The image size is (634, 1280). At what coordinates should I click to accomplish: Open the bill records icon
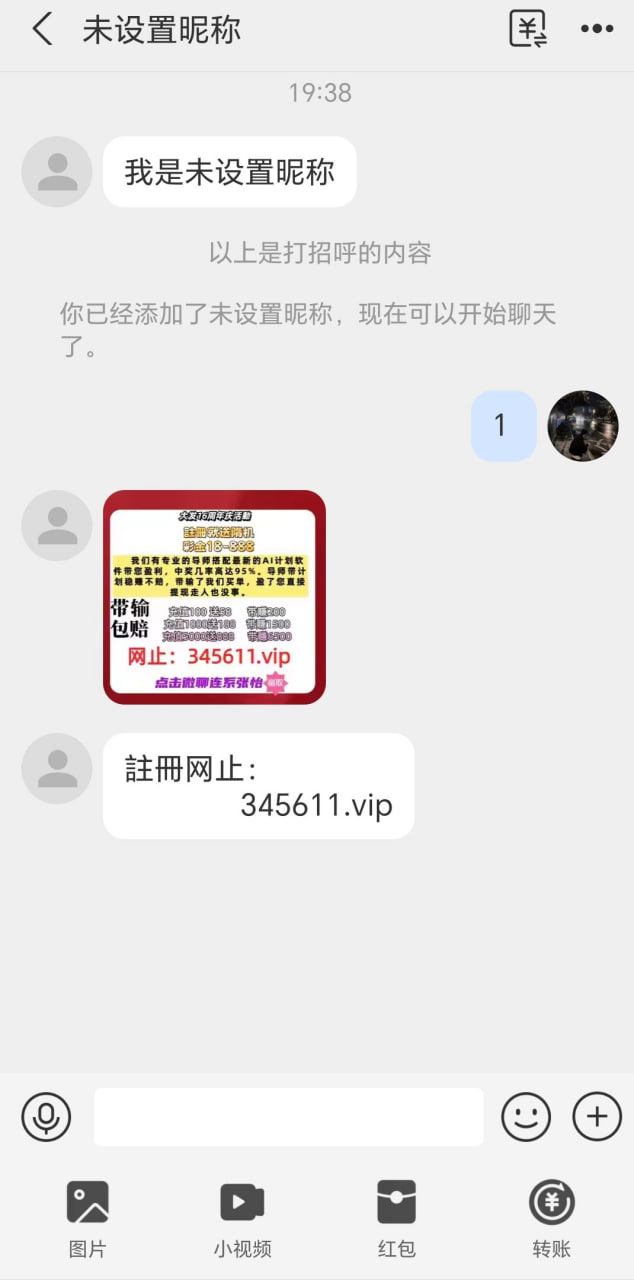point(527,29)
